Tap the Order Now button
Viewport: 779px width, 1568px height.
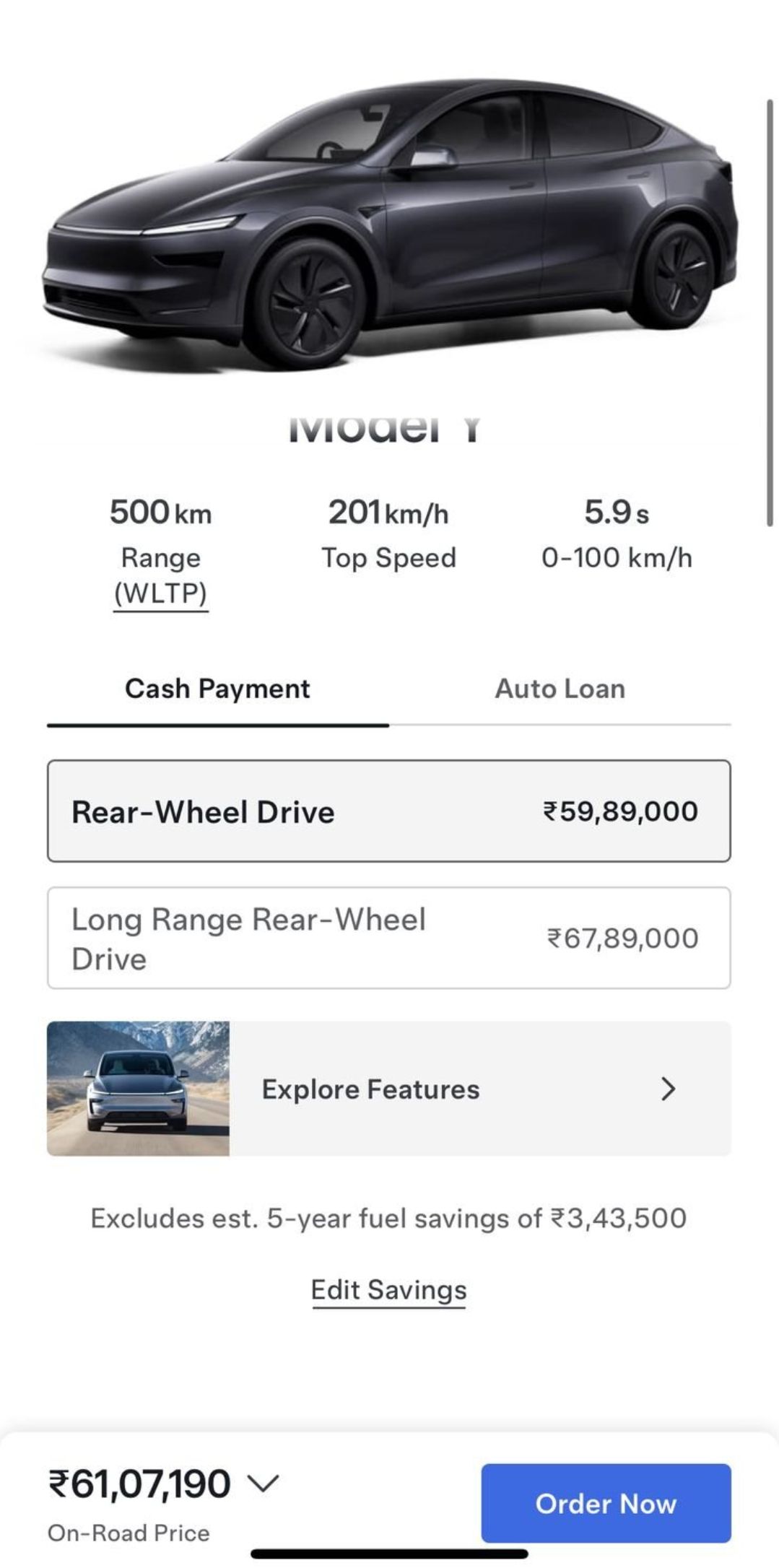pyautogui.click(x=606, y=1503)
